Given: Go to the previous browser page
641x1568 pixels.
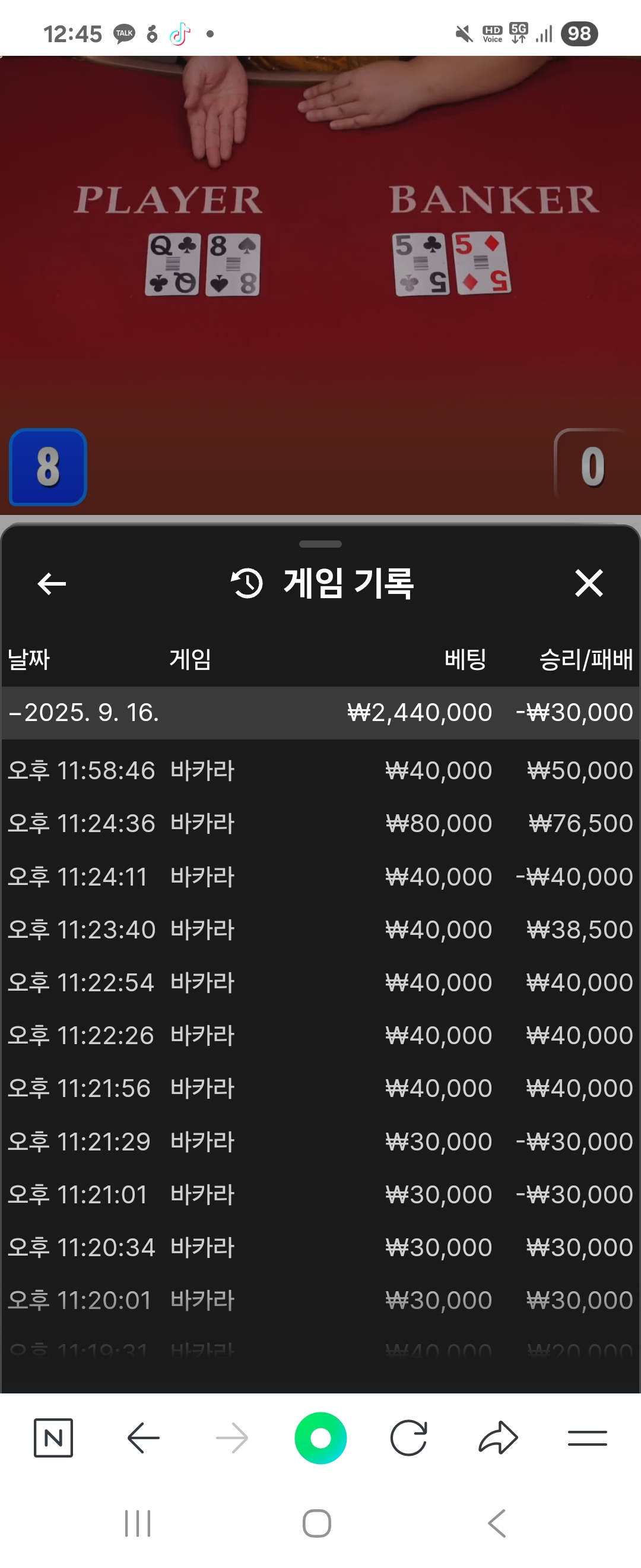Looking at the screenshot, I should point(144,1438).
